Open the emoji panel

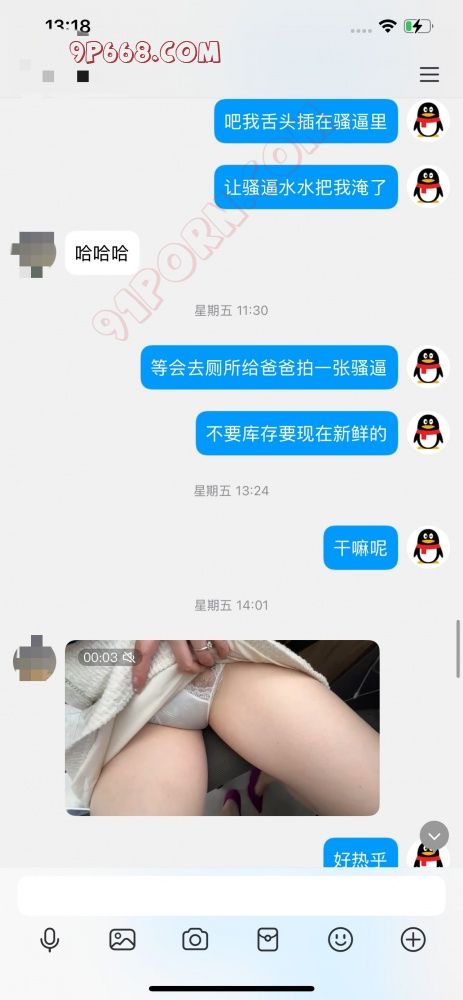(341, 939)
